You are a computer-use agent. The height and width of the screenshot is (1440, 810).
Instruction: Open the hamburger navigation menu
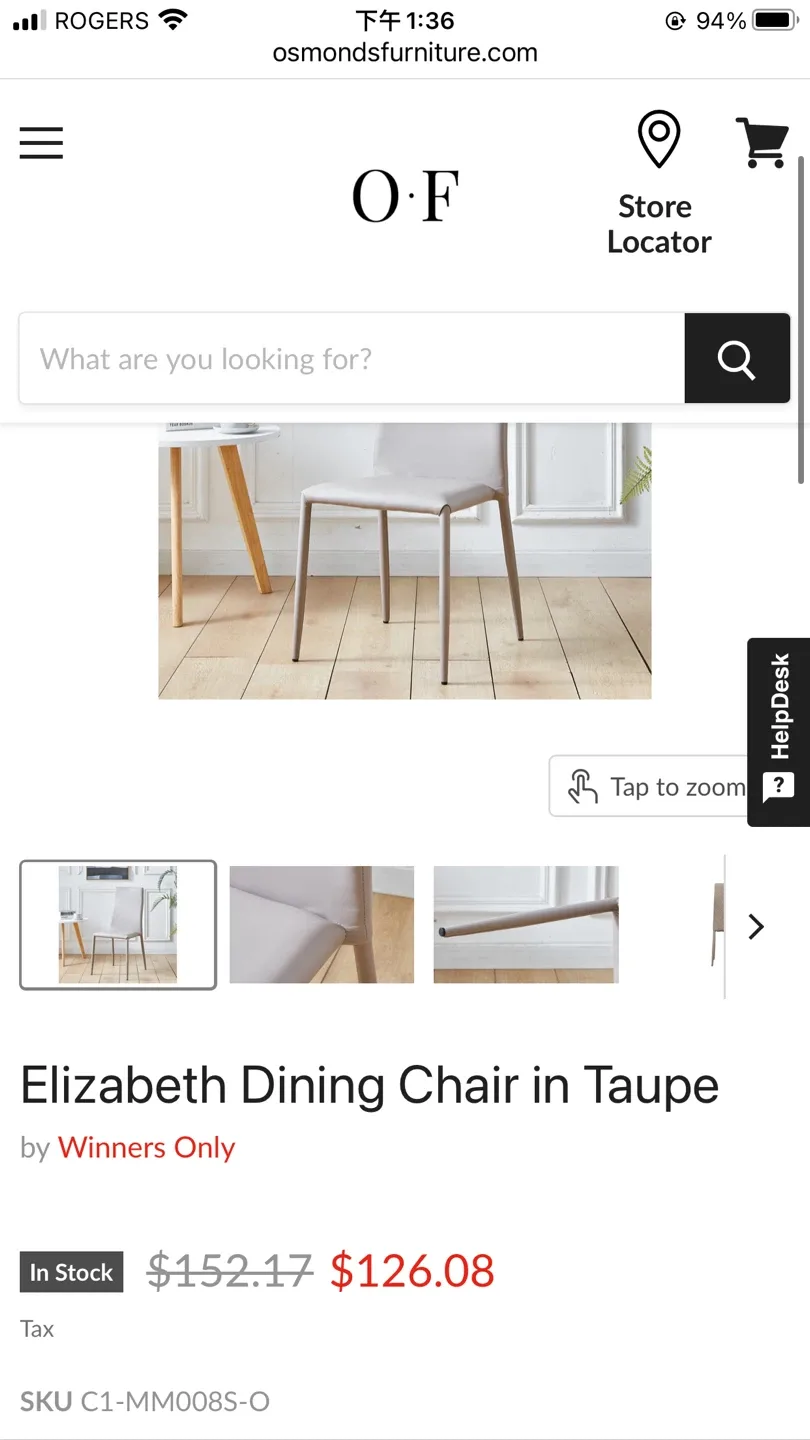41,143
